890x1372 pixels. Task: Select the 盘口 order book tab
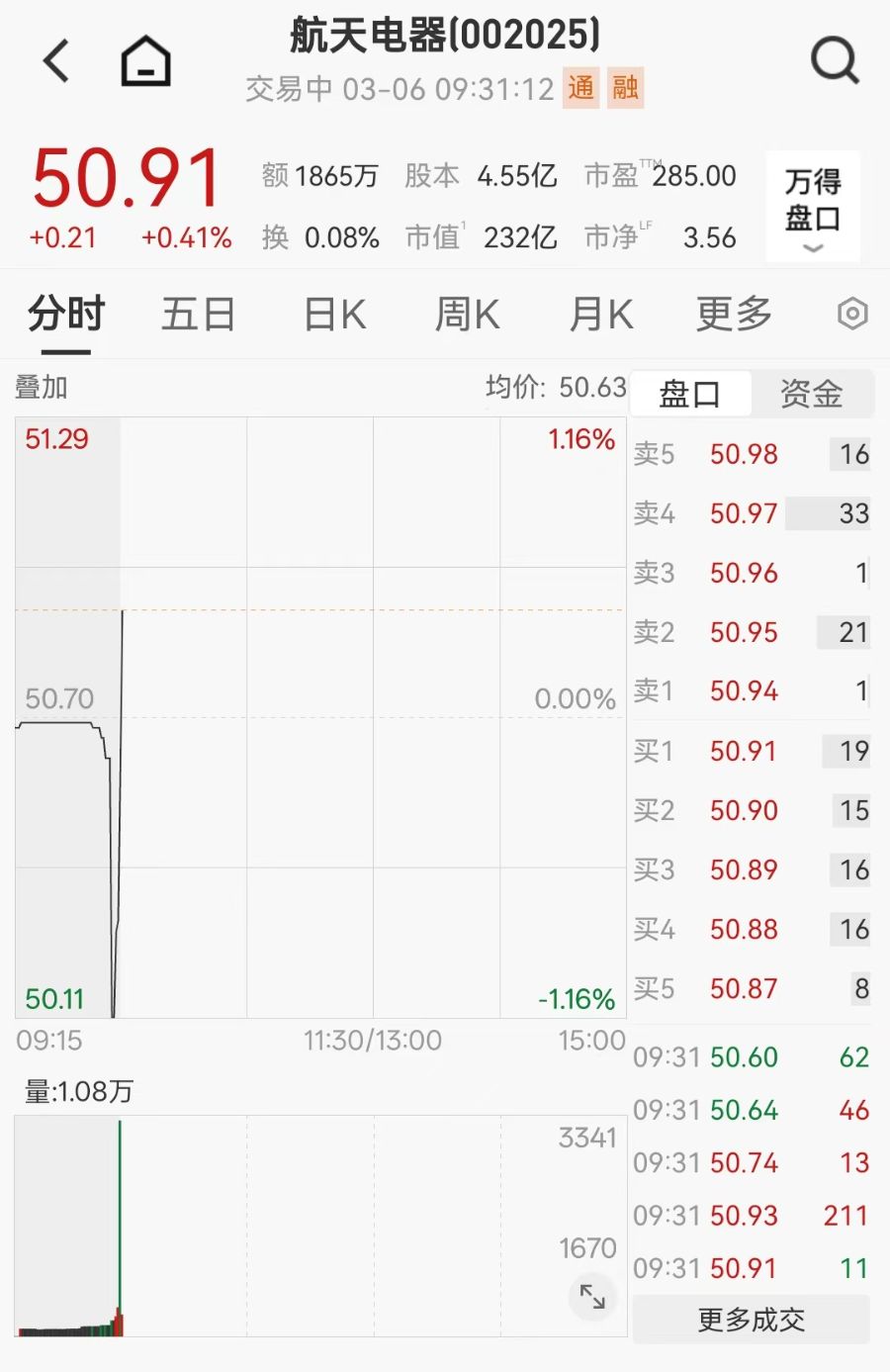click(x=690, y=394)
